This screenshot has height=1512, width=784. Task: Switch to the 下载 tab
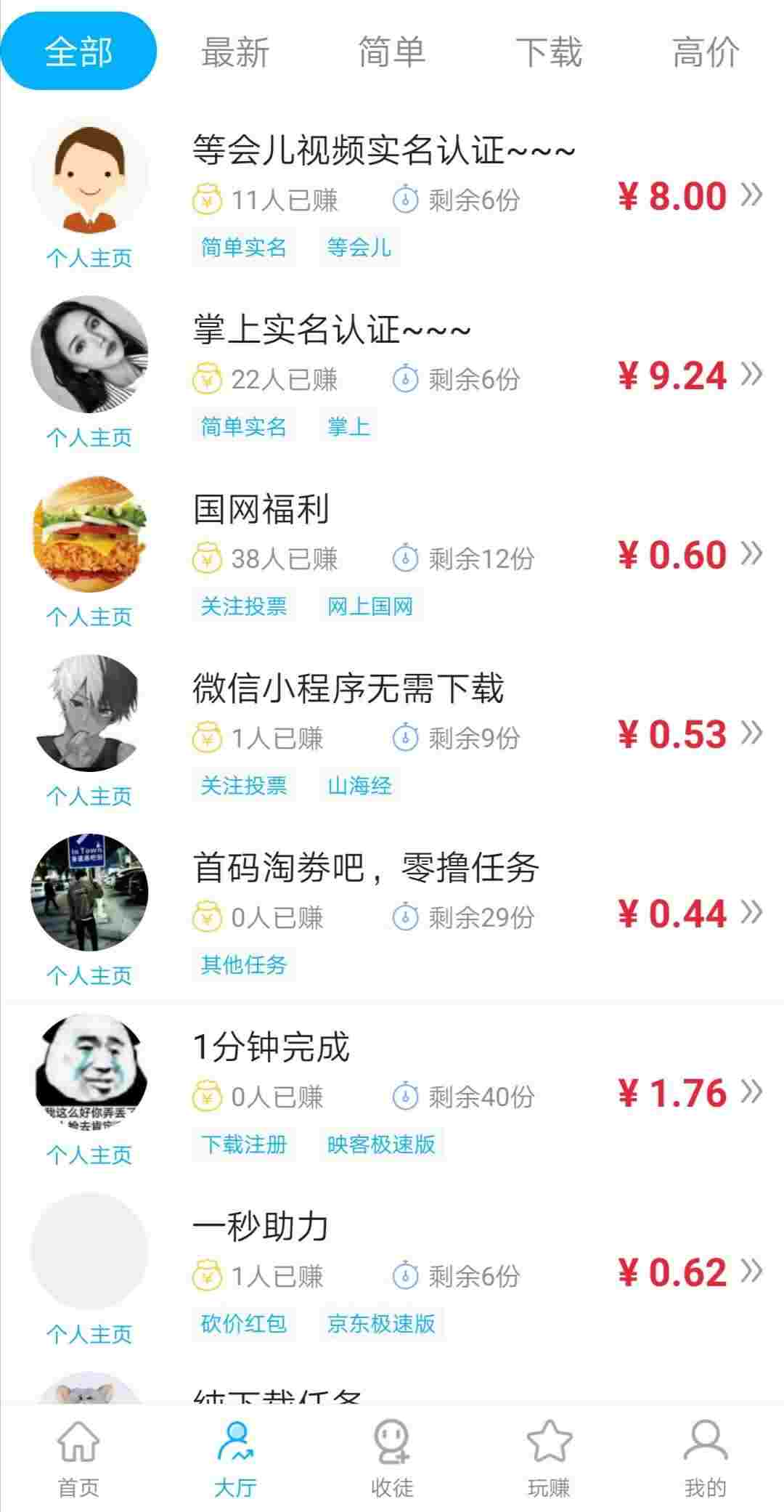pyautogui.click(x=549, y=52)
